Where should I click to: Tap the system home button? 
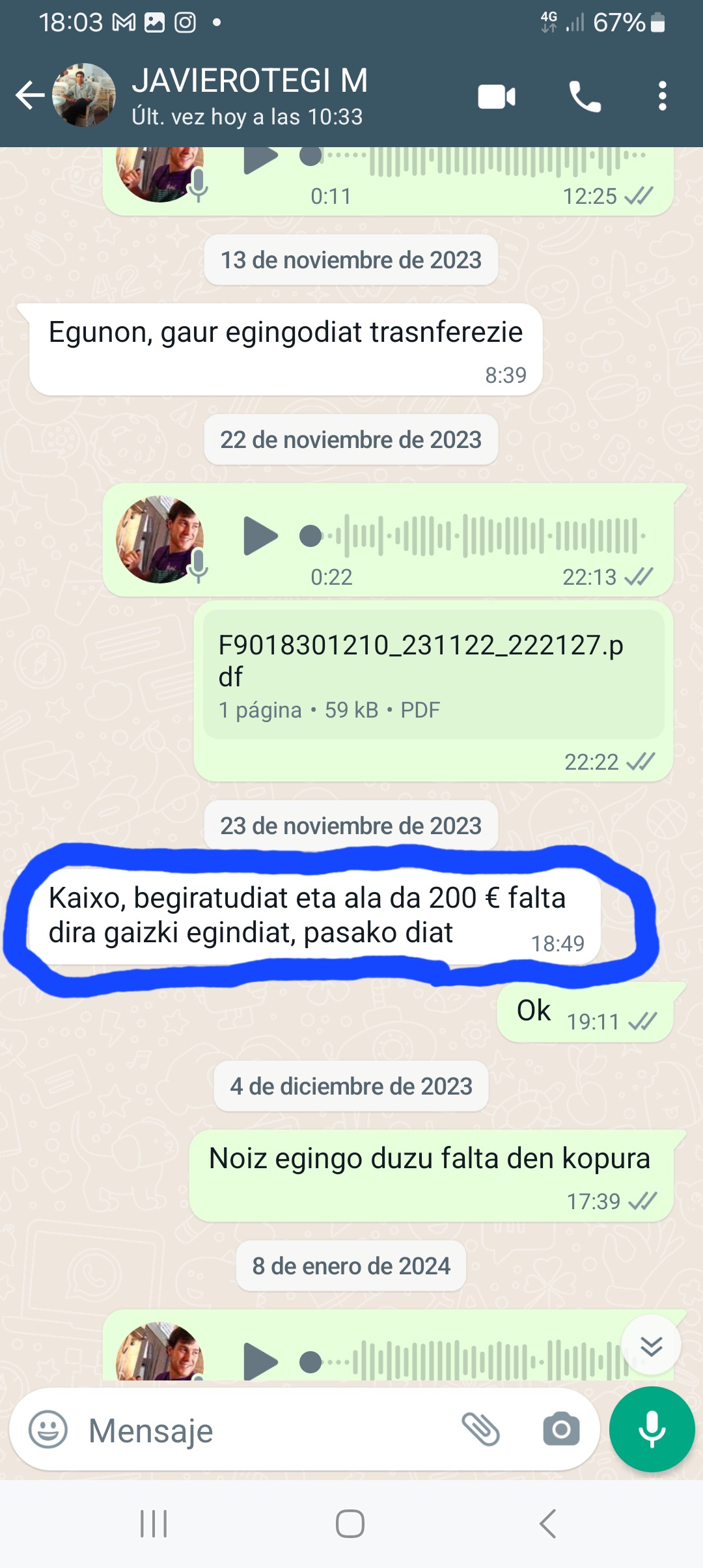coord(350,1524)
